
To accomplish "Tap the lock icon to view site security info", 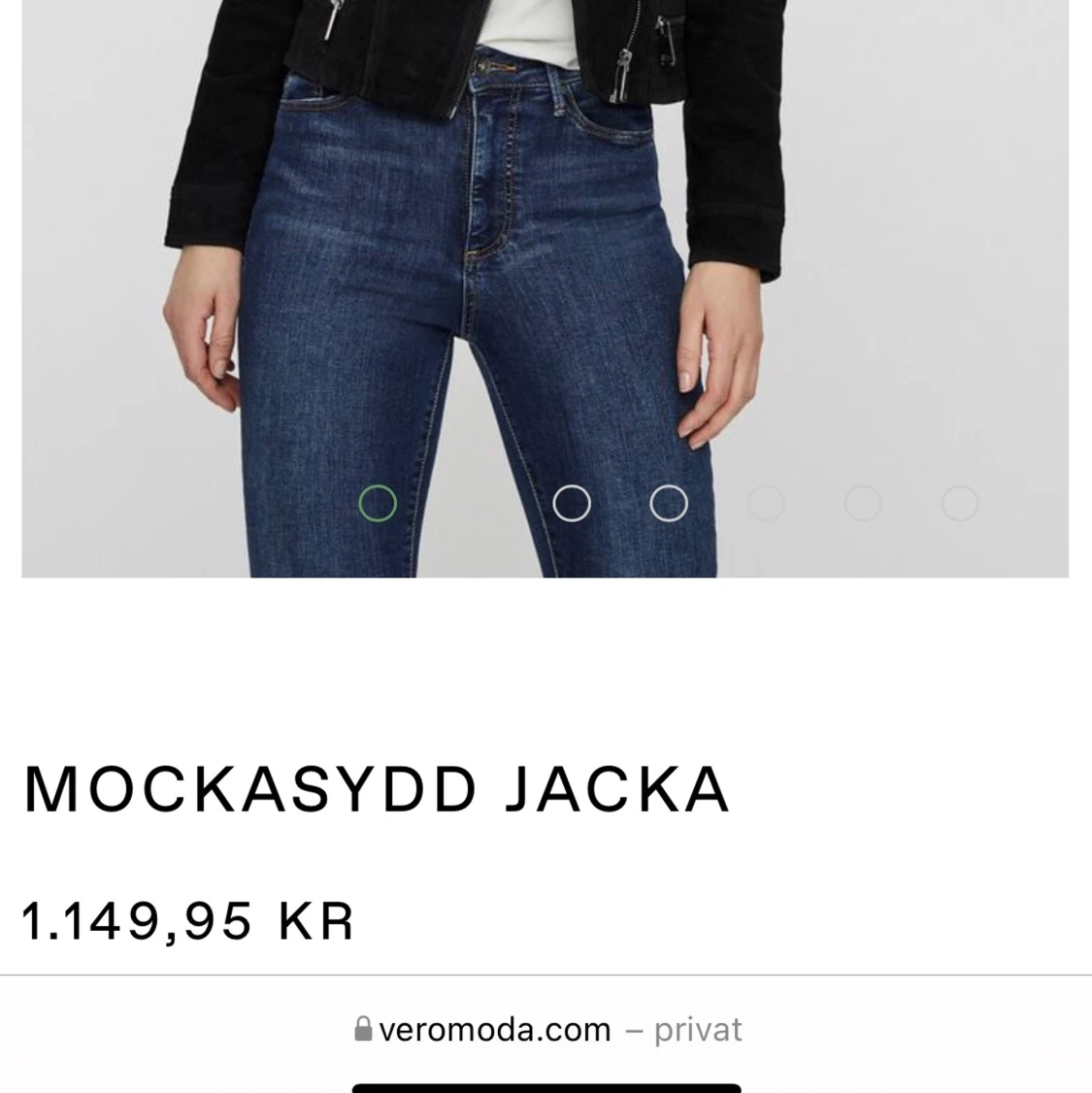I will [x=363, y=1029].
